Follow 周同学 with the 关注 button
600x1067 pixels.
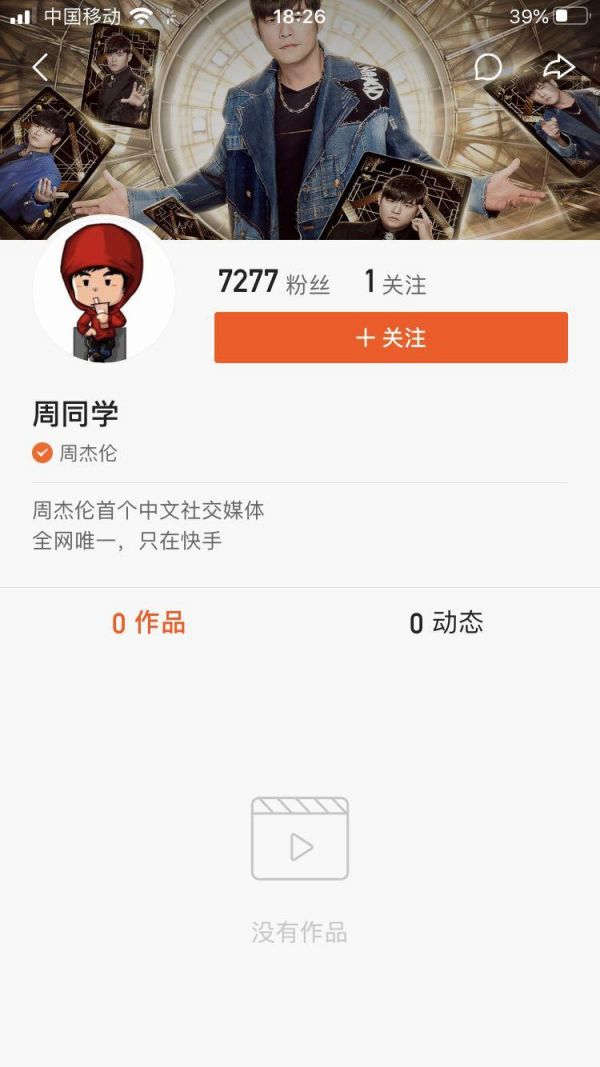click(x=391, y=338)
